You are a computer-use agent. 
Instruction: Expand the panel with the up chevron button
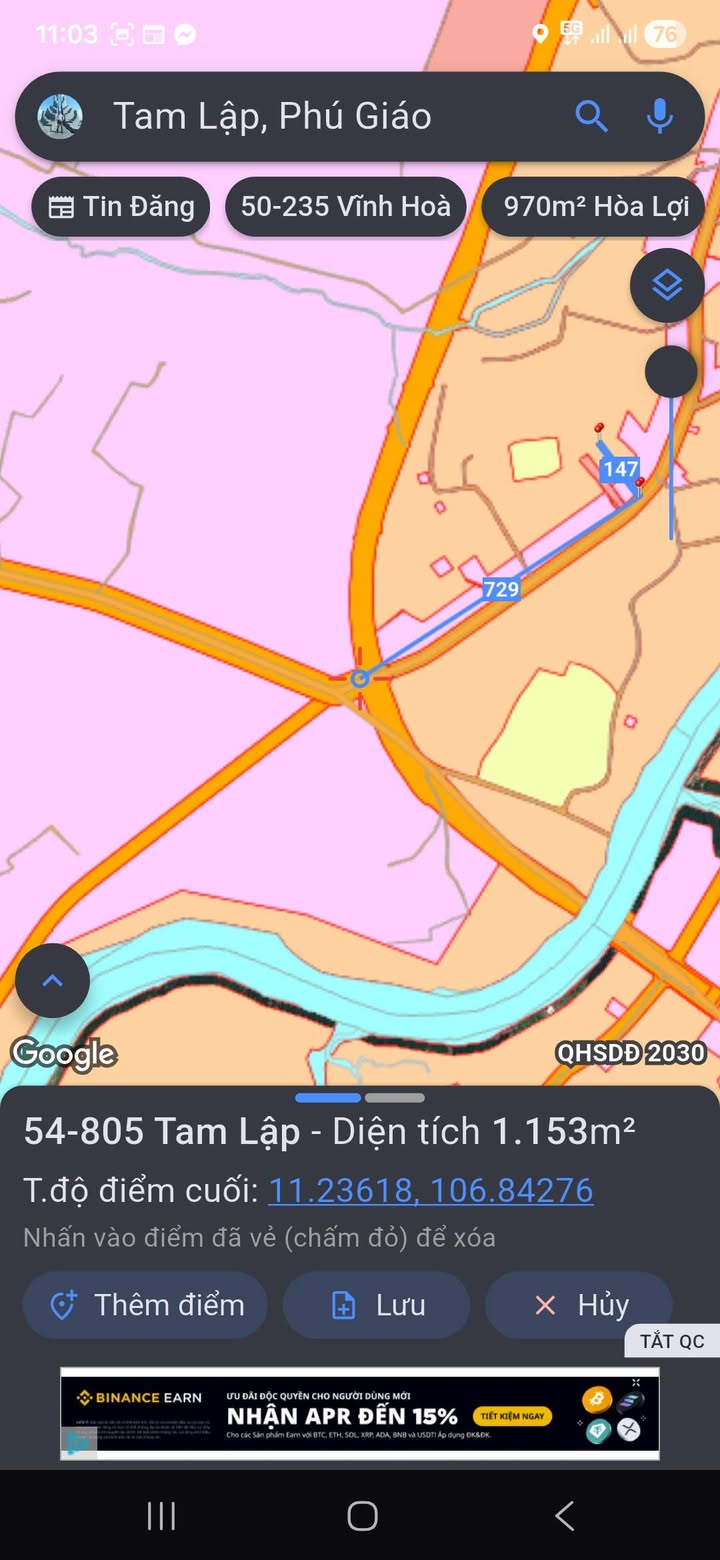click(52, 981)
